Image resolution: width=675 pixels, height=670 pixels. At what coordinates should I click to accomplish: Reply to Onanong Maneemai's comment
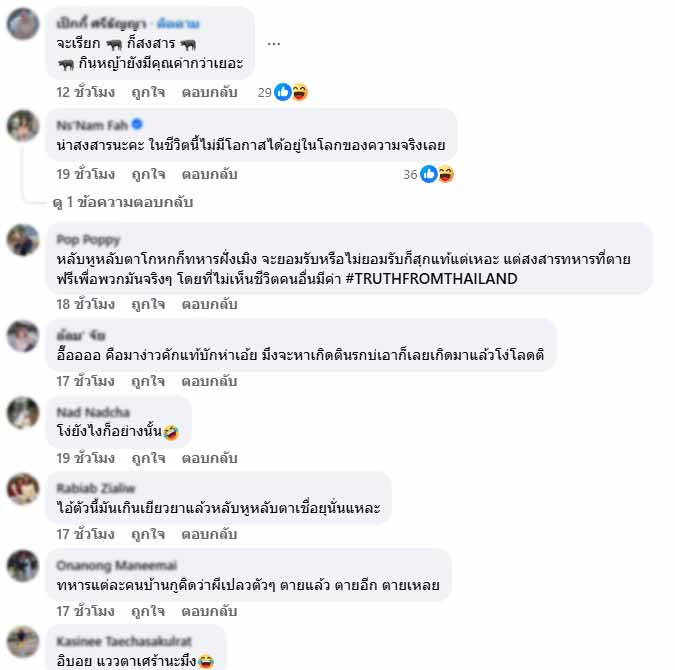pos(209,610)
